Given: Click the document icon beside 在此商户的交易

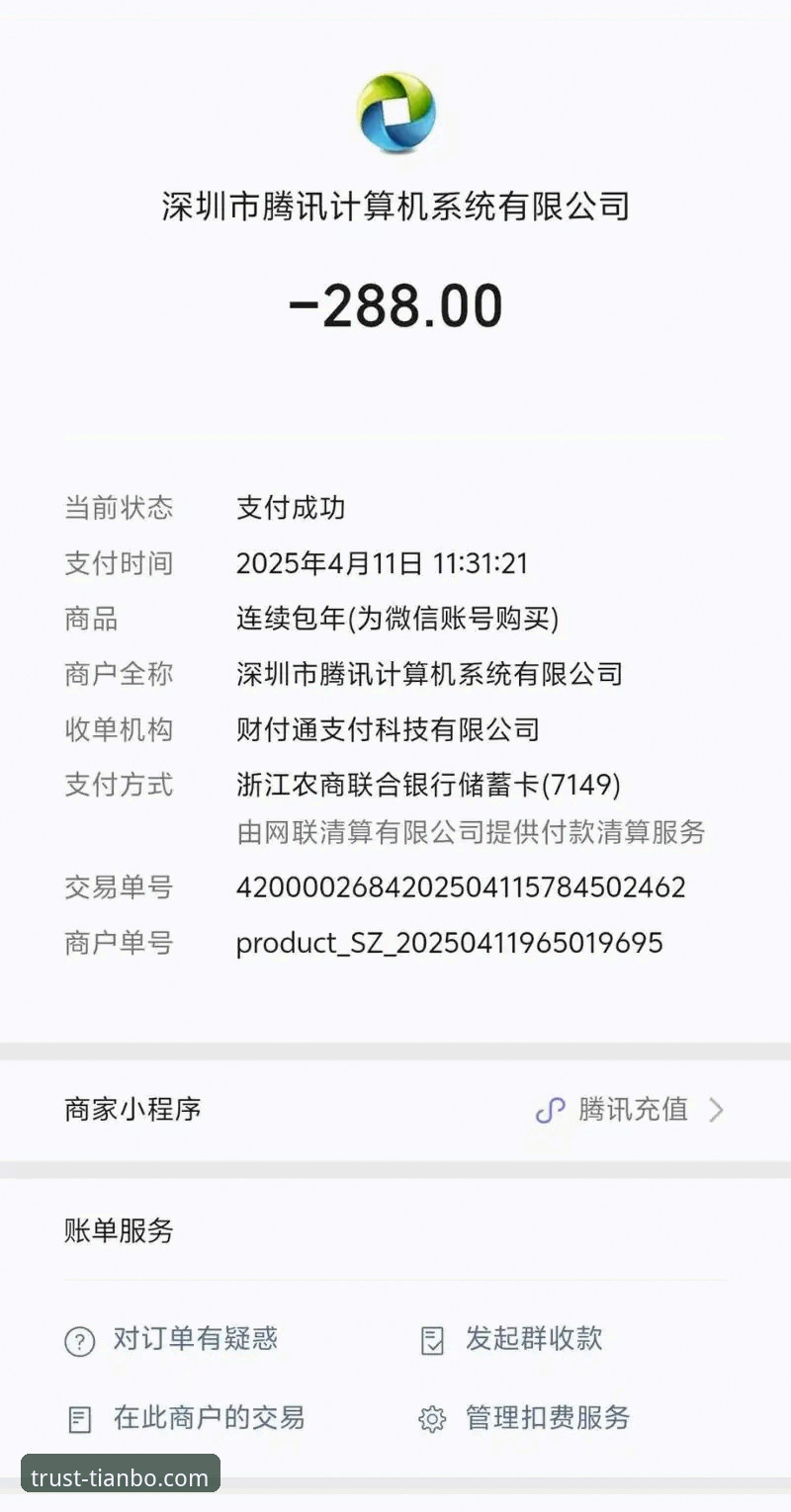Looking at the screenshot, I should [x=78, y=1417].
